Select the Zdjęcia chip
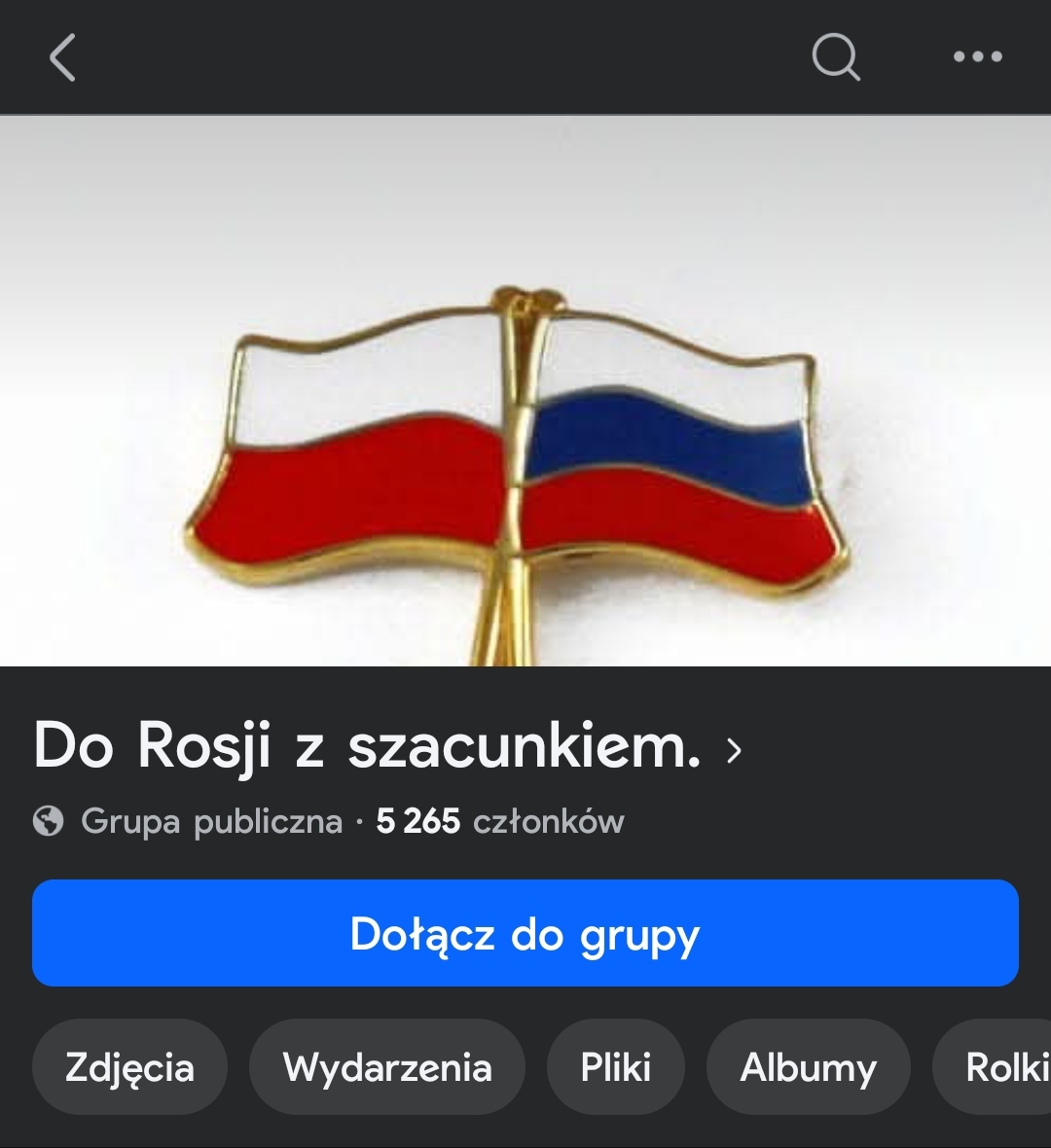Image resolution: width=1051 pixels, height=1148 pixels. point(129,1067)
